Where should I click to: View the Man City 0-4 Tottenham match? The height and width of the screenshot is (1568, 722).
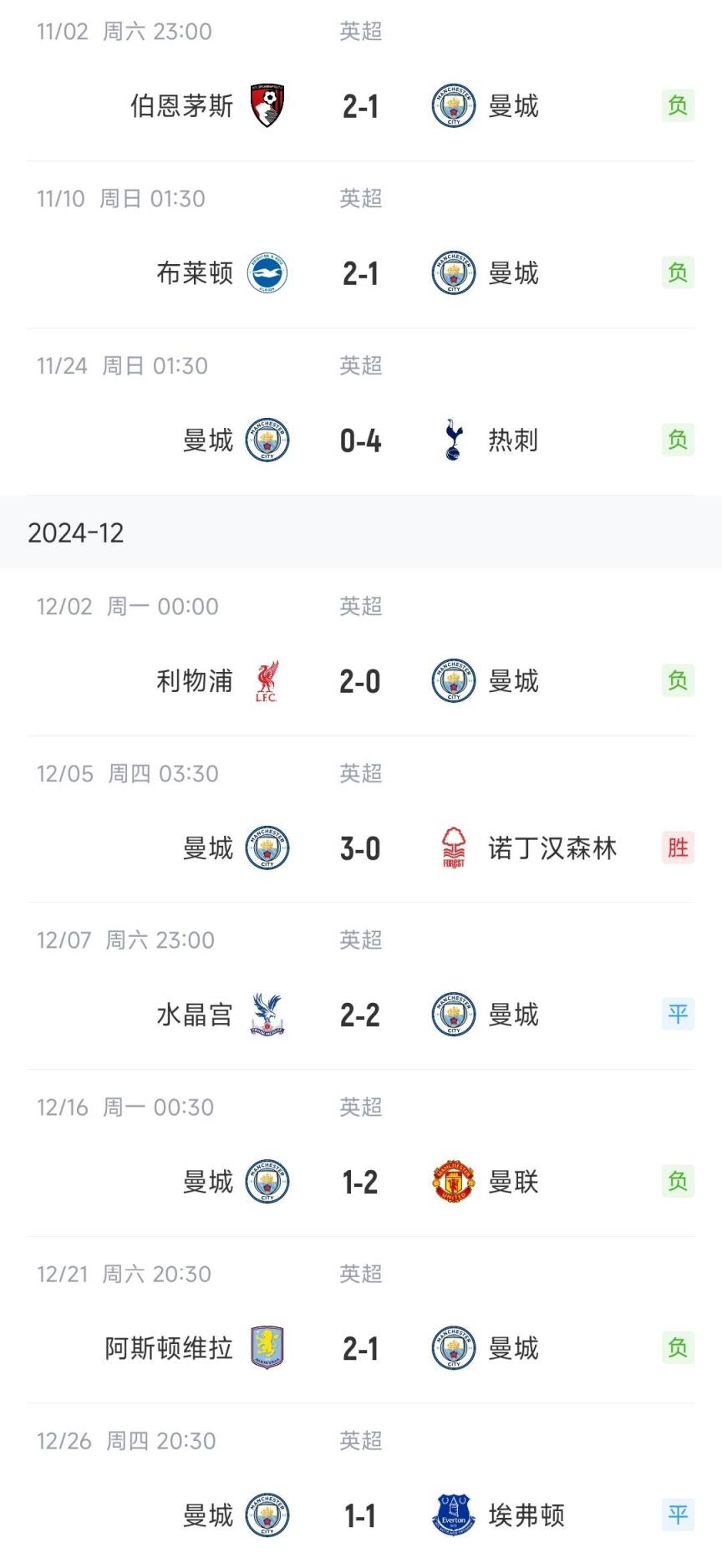click(x=361, y=412)
